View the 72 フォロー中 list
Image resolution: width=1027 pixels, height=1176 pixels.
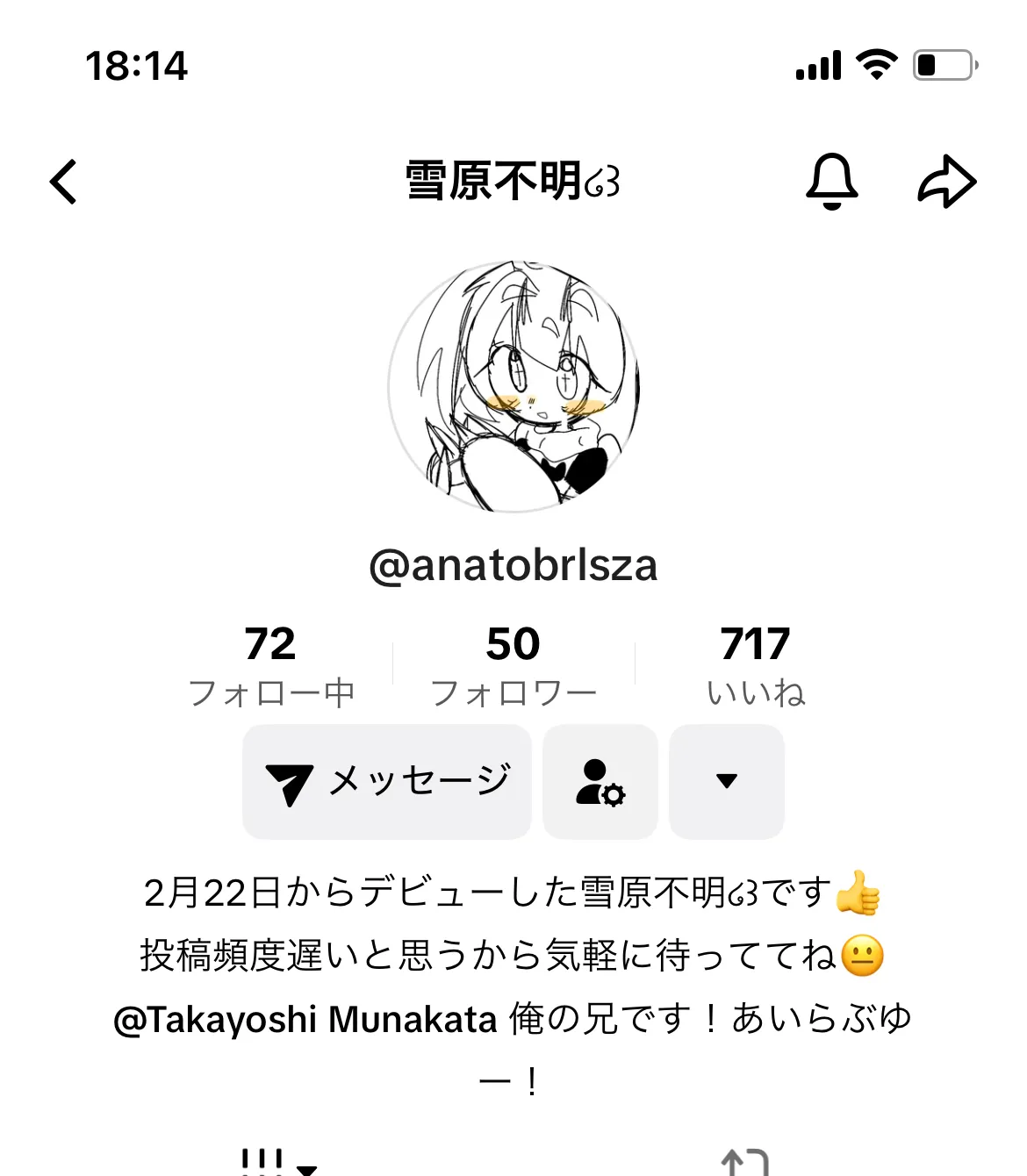(x=271, y=665)
